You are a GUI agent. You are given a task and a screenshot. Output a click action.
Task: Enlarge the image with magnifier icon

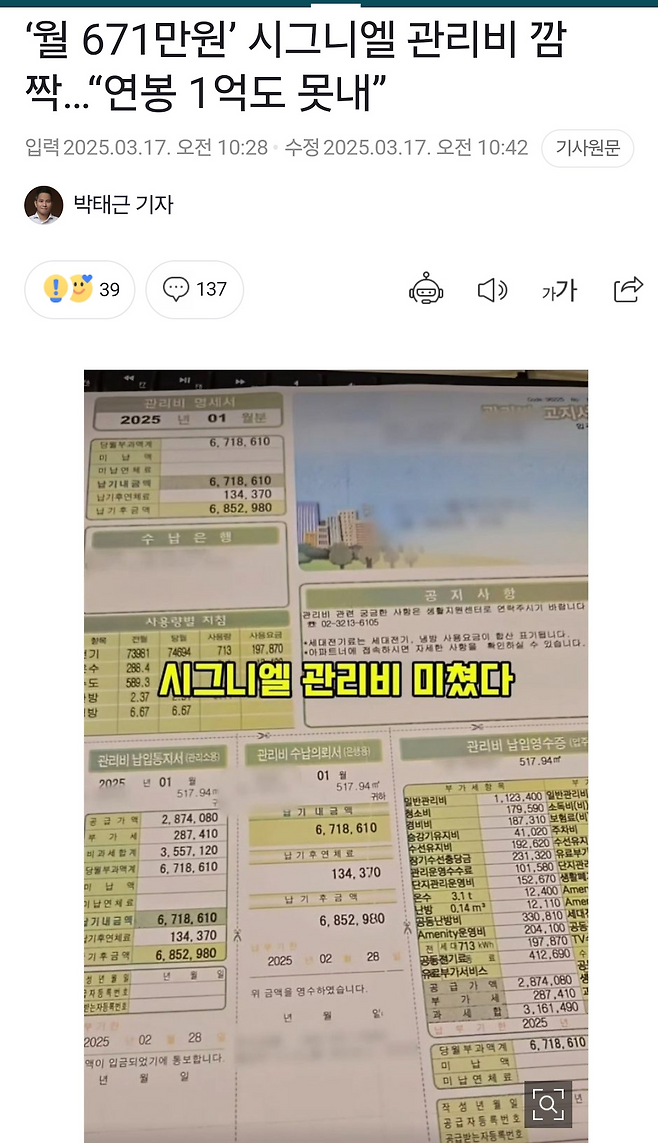click(548, 1104)
